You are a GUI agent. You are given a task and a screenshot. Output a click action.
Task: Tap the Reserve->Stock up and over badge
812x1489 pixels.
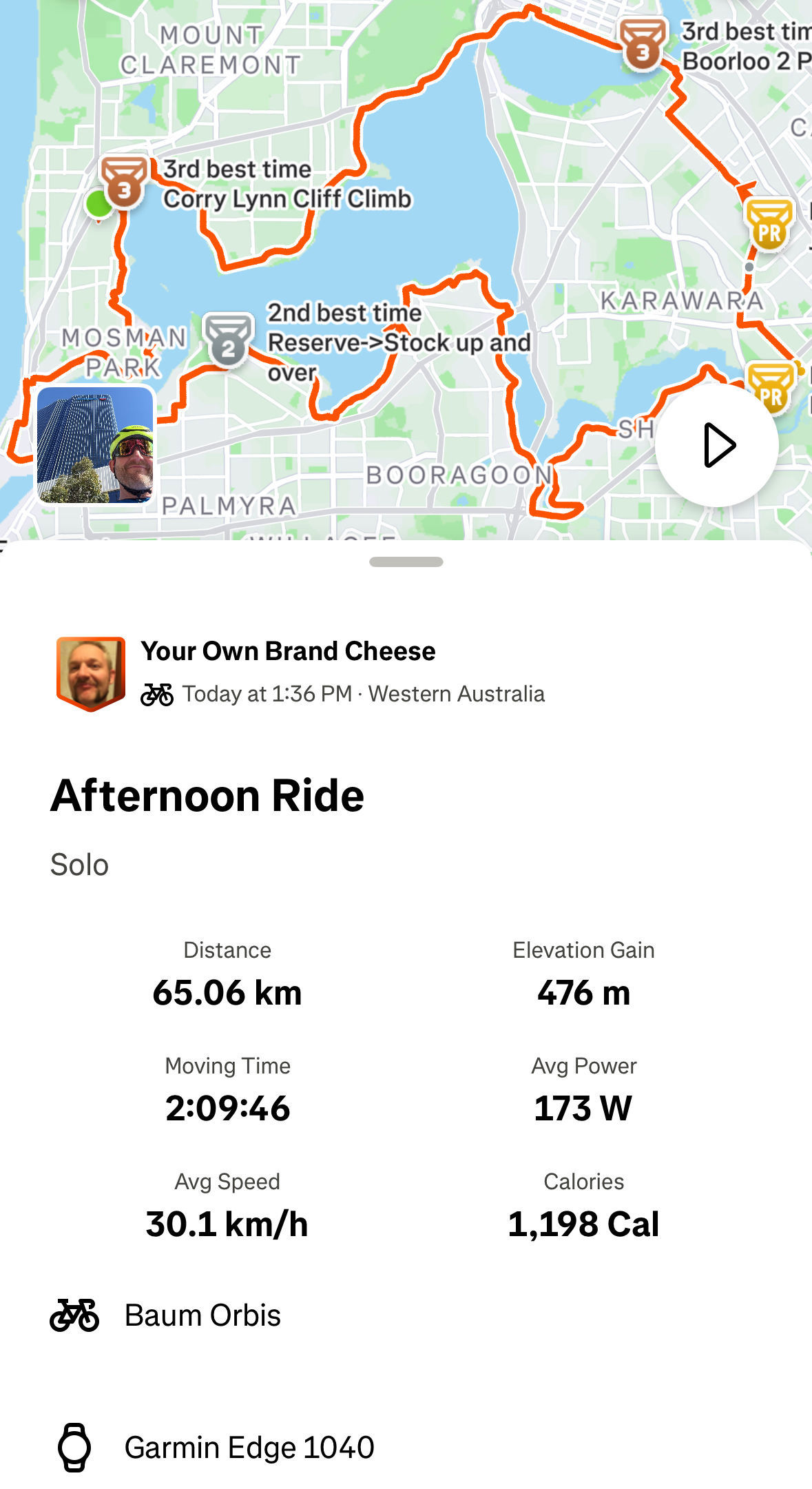[x=228, y=340]
